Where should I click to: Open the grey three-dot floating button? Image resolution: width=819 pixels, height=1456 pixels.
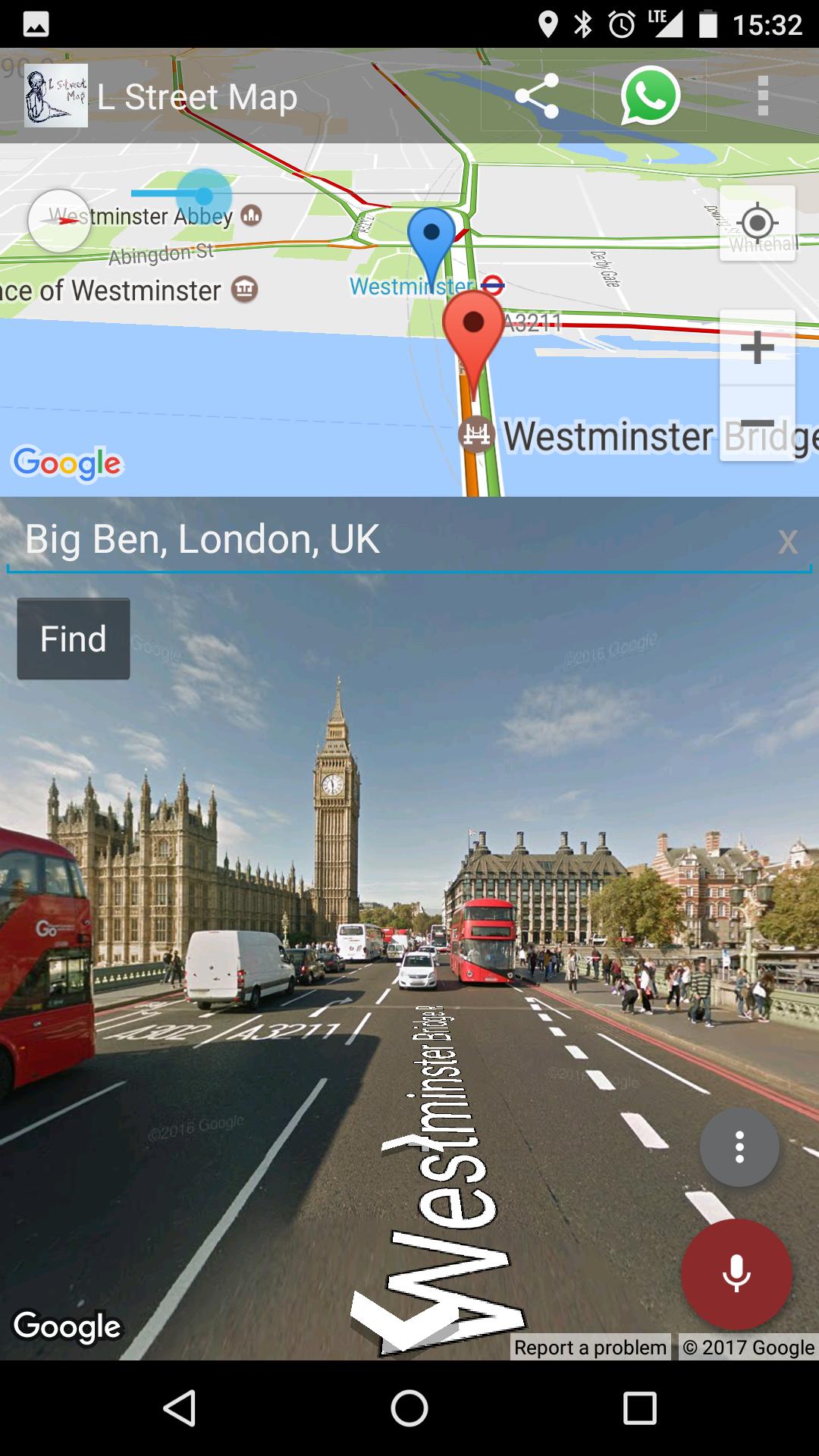coord(739,1147)
